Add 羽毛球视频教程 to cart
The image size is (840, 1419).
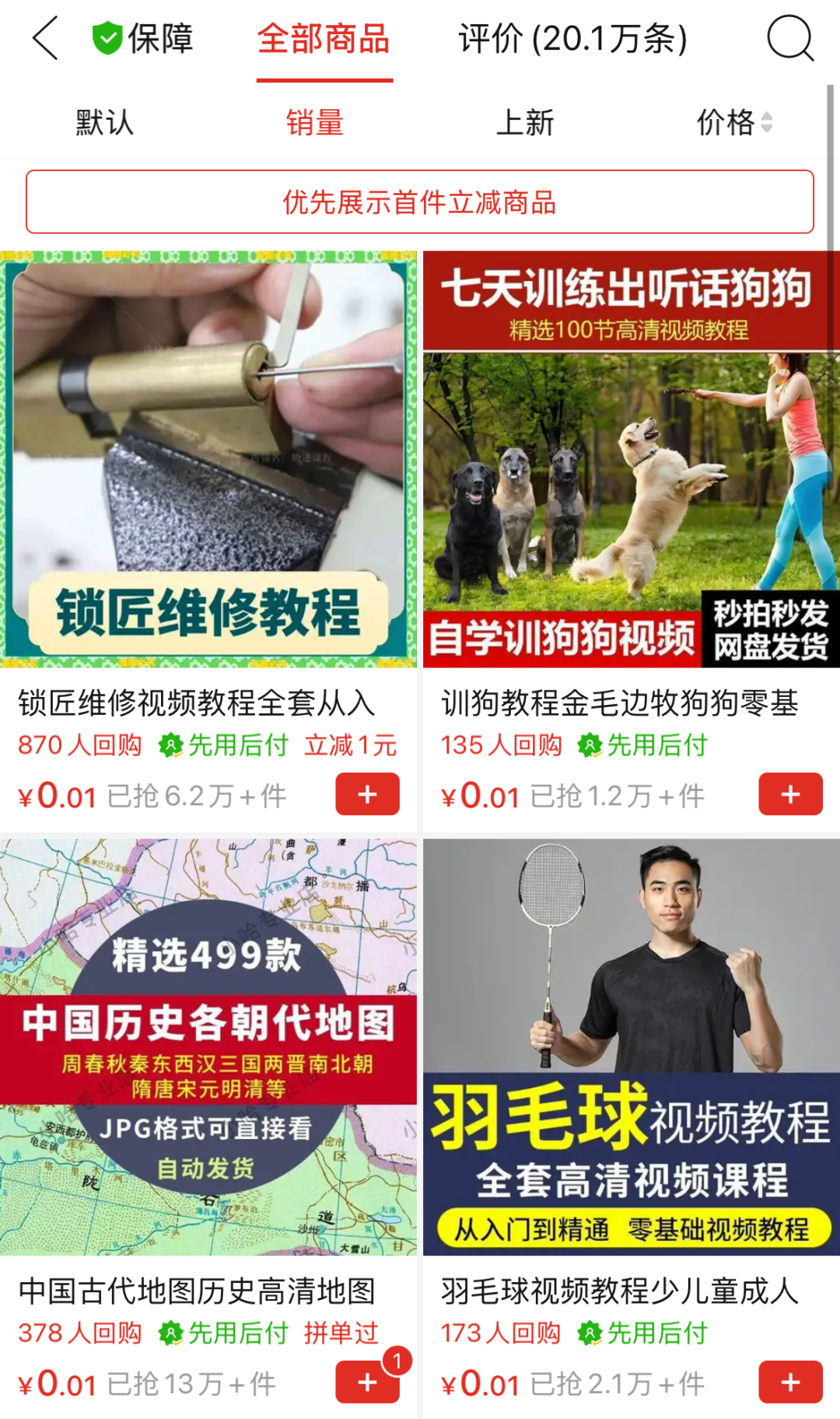[x=790, y=1382]
